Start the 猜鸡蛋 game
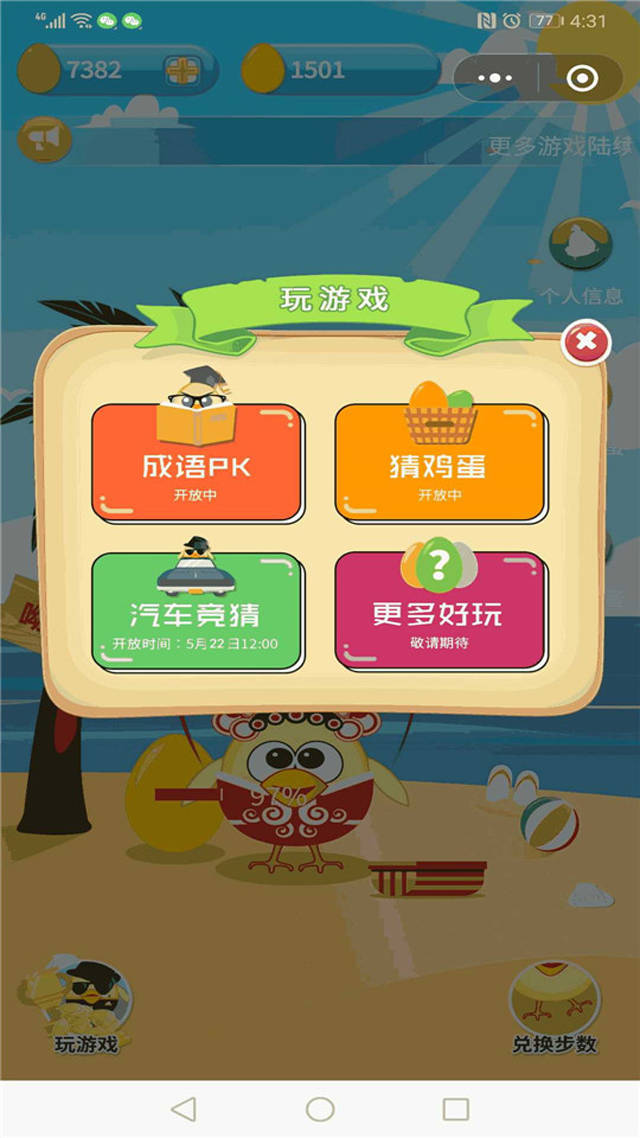This screenshot has width=640, height=1138. click(440, 466)
